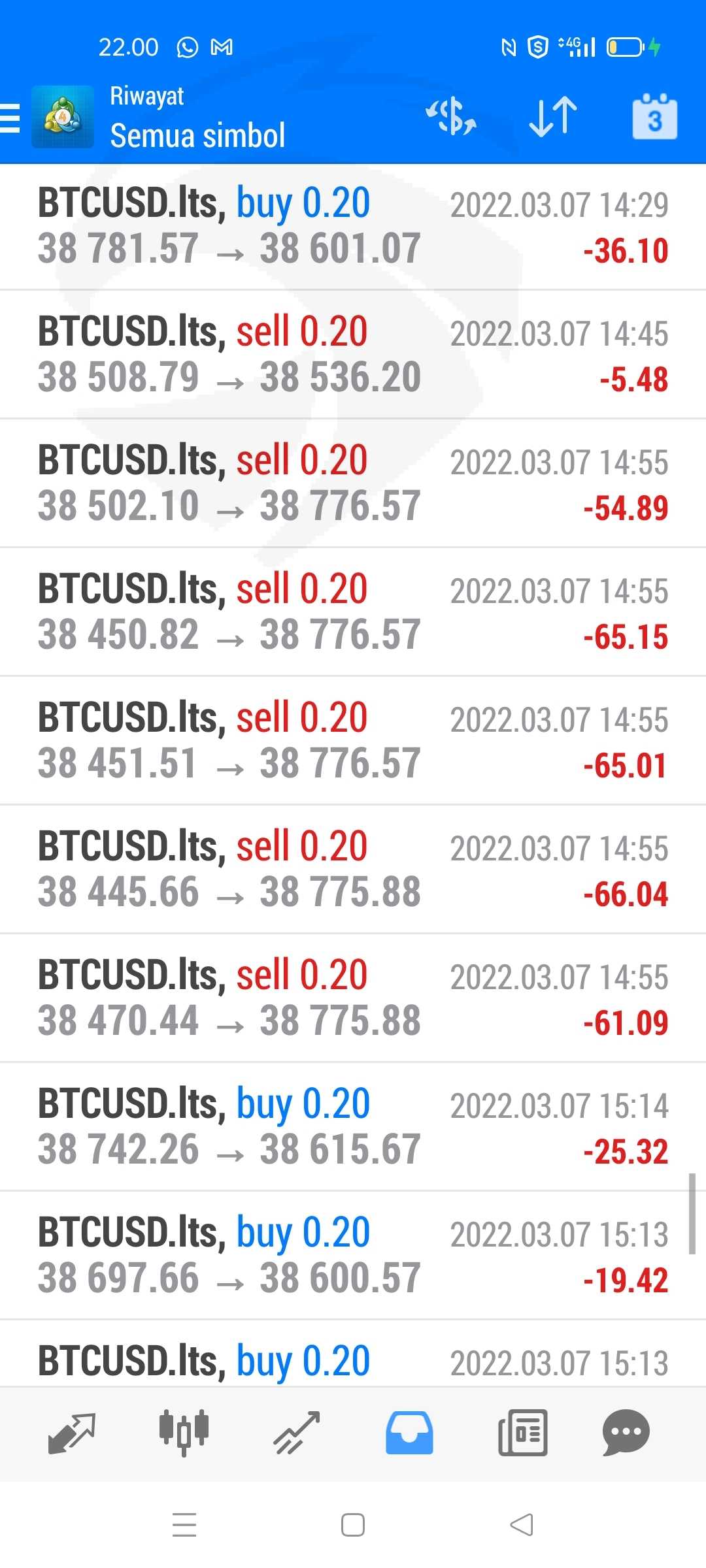Go back using the system back button
The image size is (706, 1568).
522,1525
